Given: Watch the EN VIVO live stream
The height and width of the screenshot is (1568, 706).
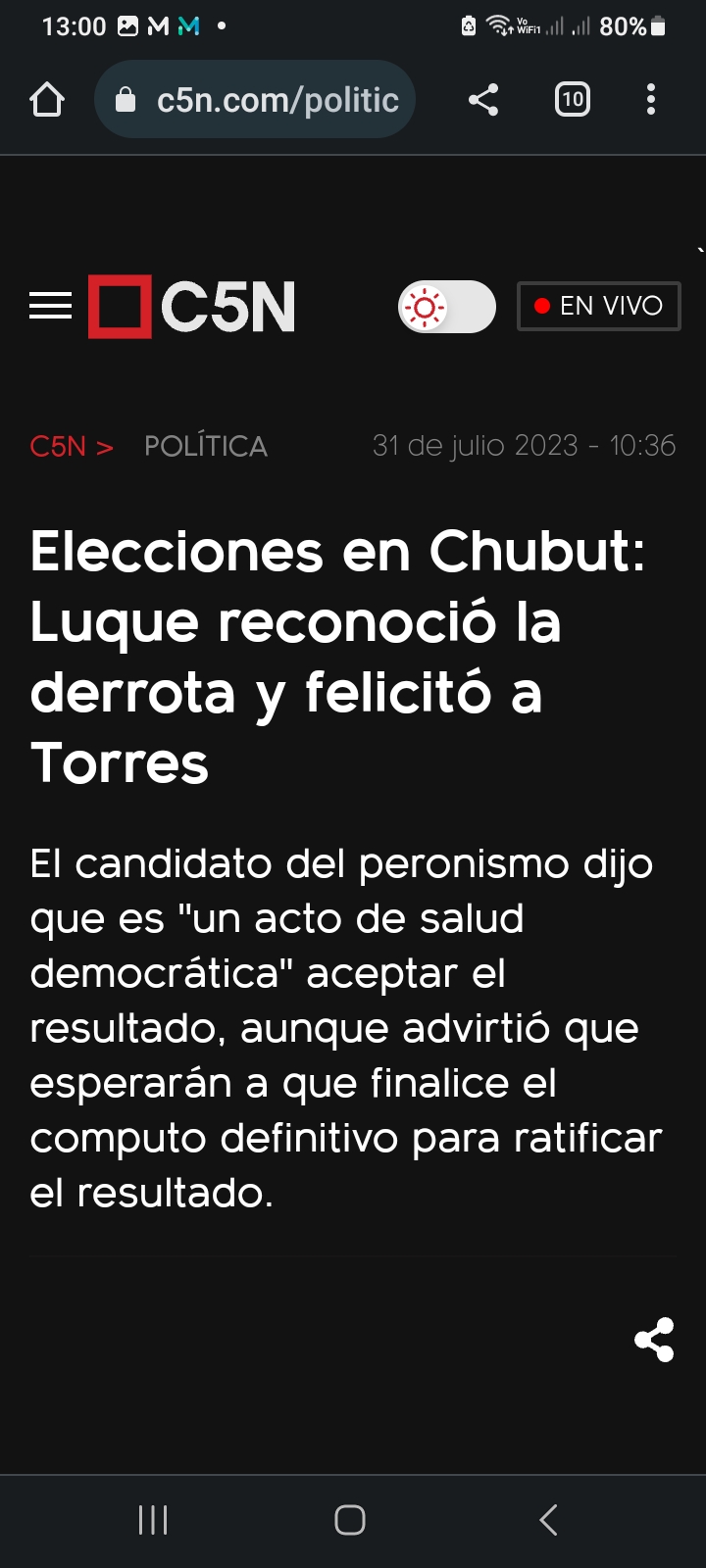Looking at the screenshot, I should tap(598, 307).
